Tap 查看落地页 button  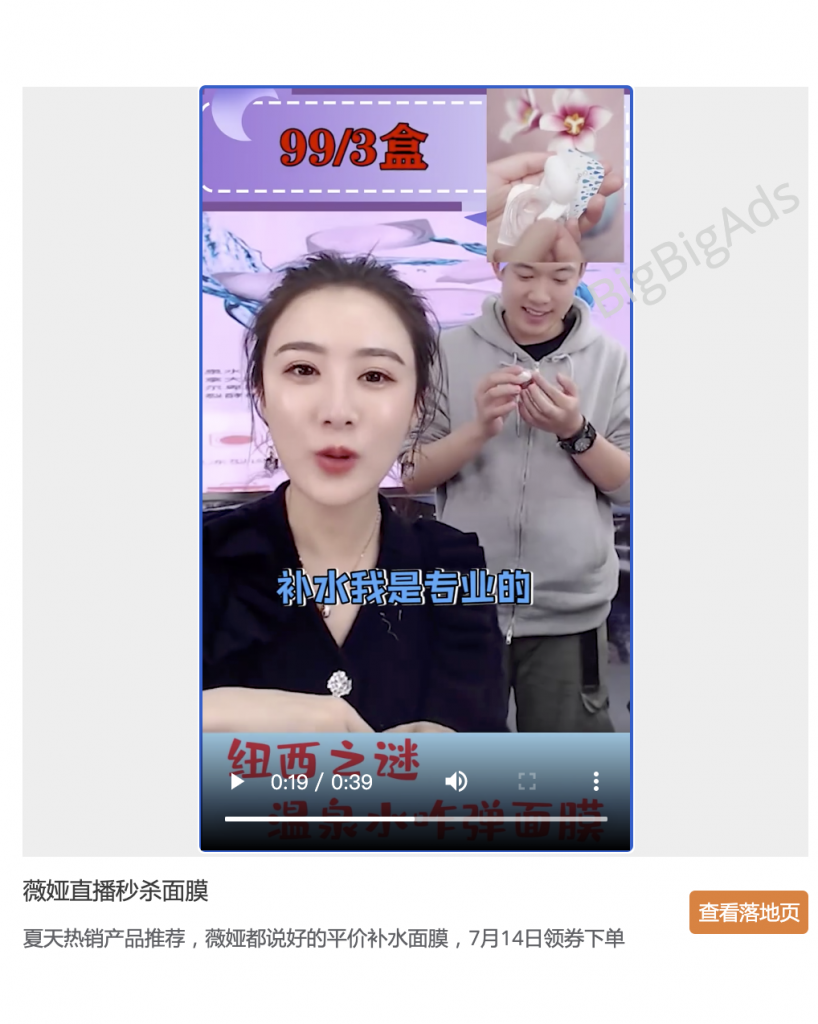pyautogui.click(x=748, y=912)
